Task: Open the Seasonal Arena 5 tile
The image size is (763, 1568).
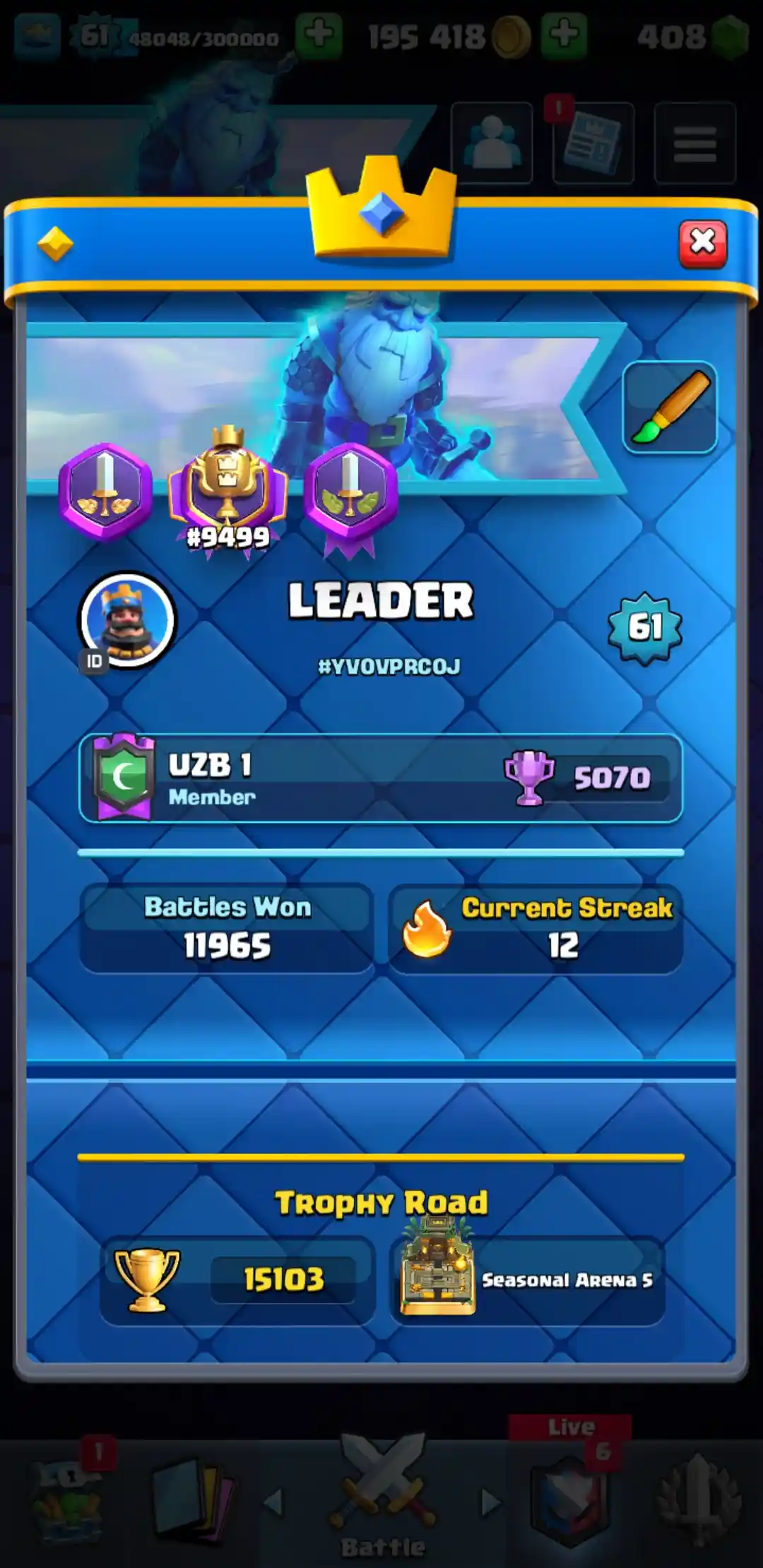Action: coord(527,1280)
